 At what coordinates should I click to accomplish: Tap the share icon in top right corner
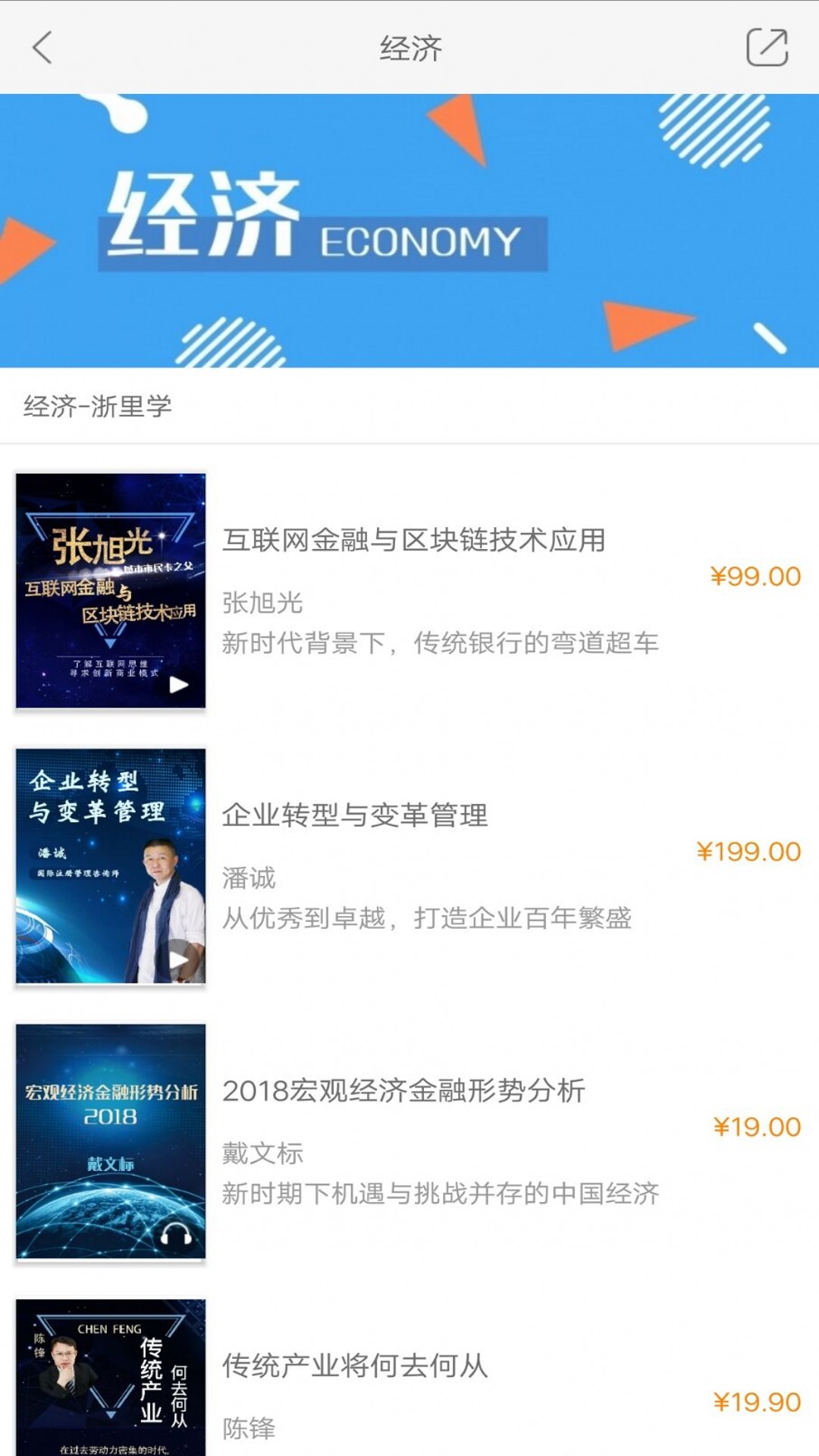click(765, 47)
